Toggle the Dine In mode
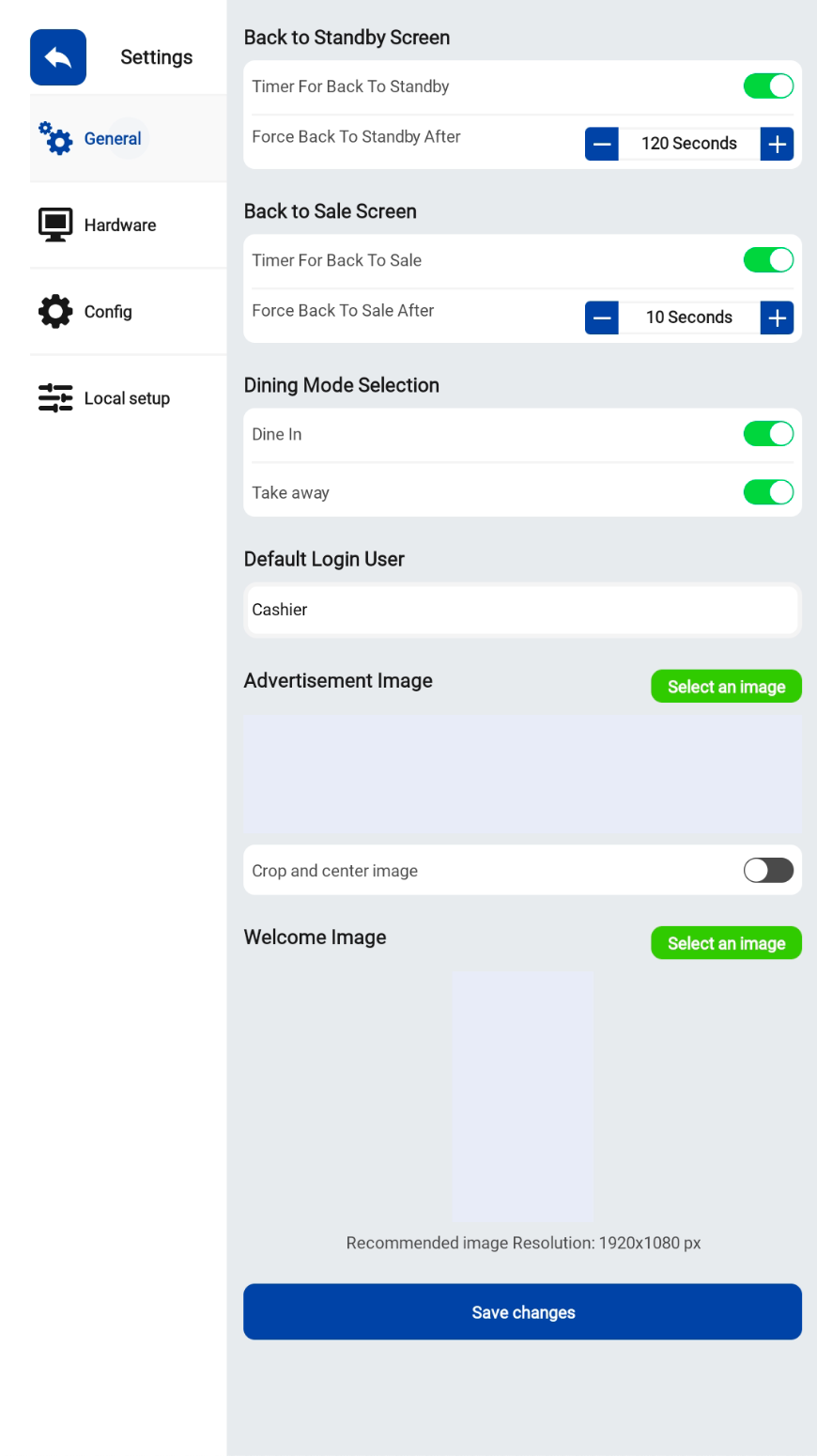817x1456 pixels. pyautogui.click(x=768, y=434)
